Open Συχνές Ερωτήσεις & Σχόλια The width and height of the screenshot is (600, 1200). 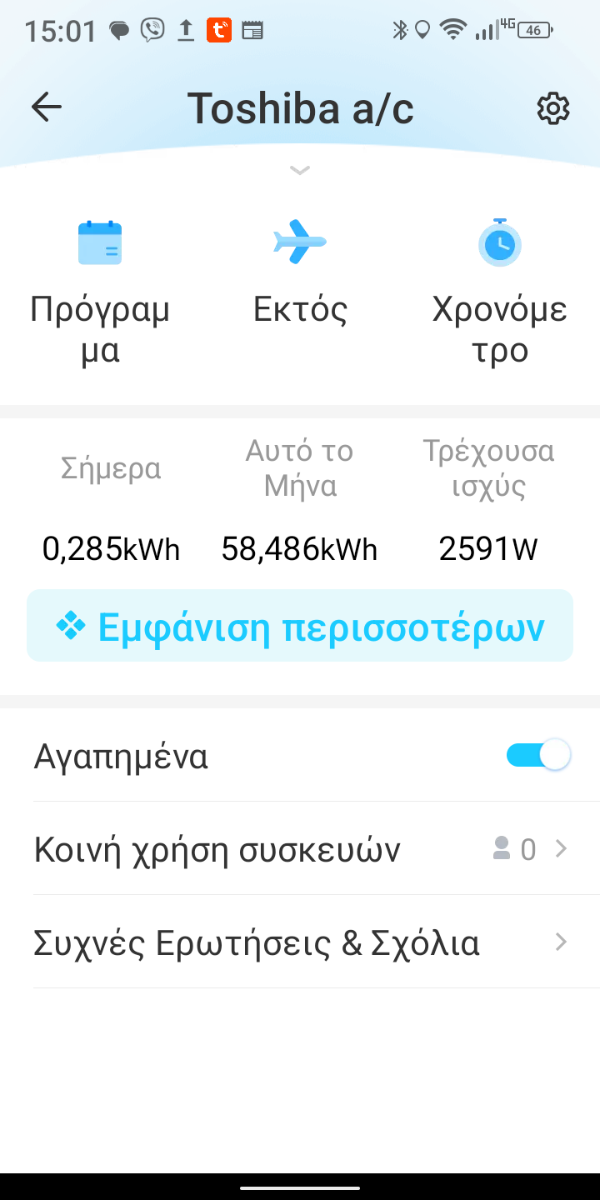(x=300, y=942)
